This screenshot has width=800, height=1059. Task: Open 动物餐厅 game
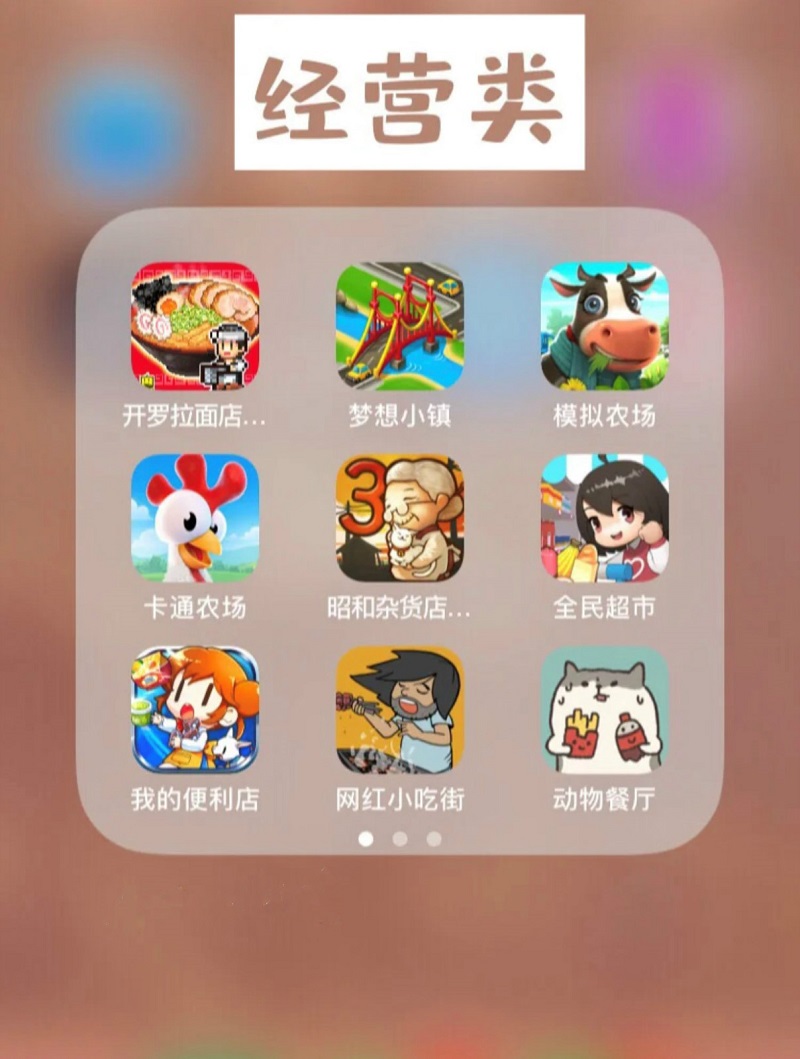(604, 710)
